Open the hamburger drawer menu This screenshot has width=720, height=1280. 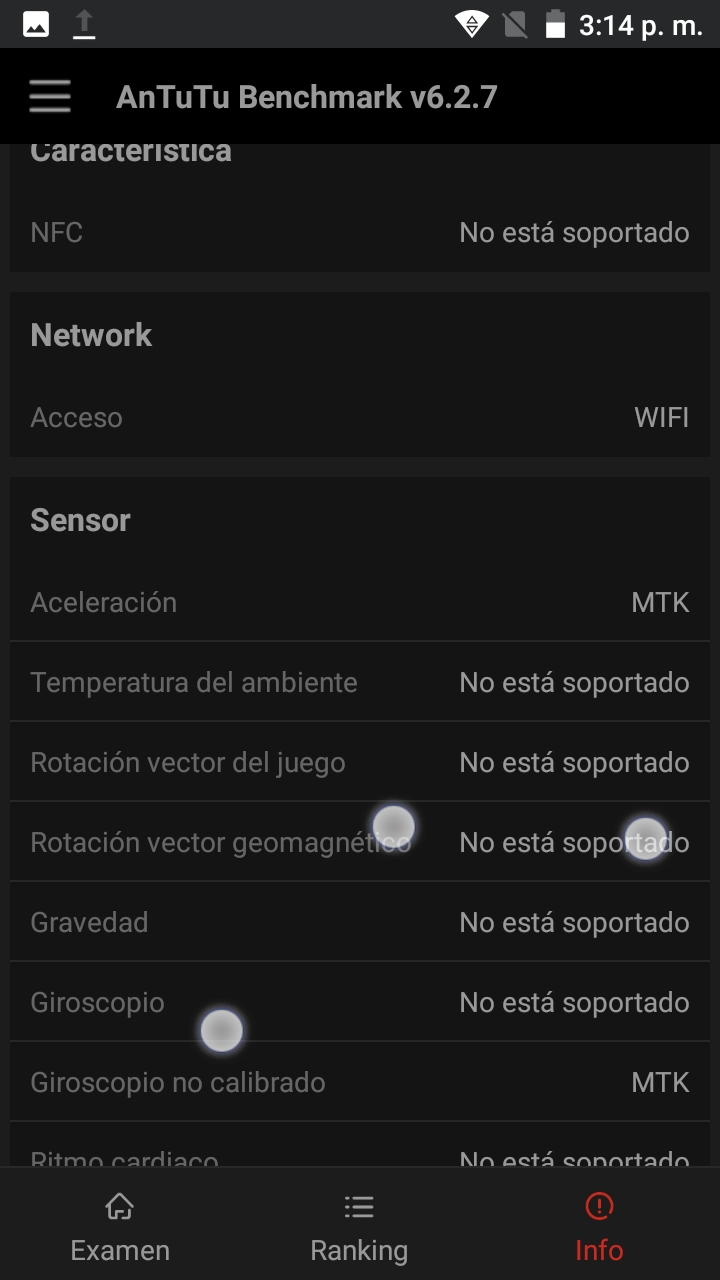click(49, 97)
